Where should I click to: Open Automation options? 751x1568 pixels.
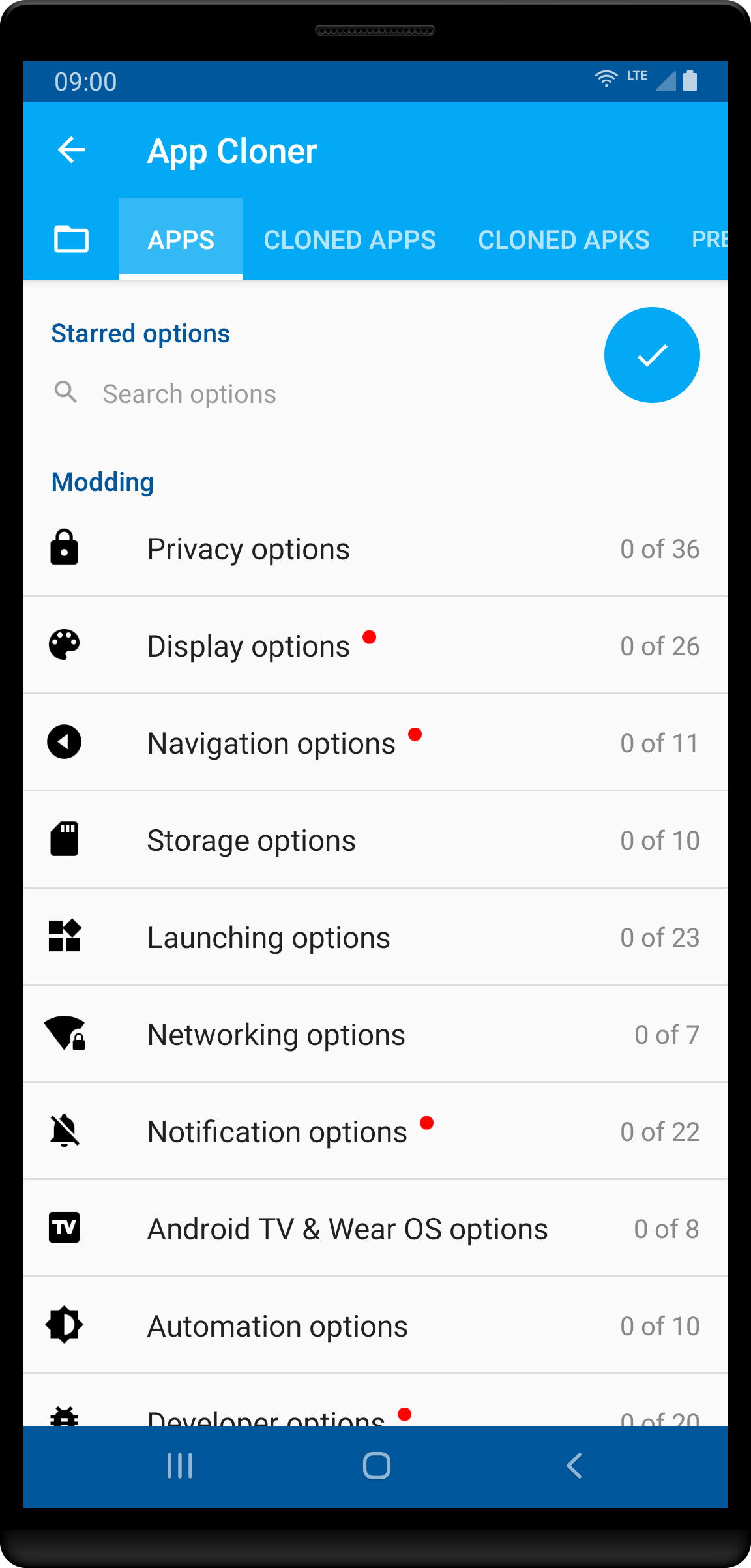tap(375, 1326)
